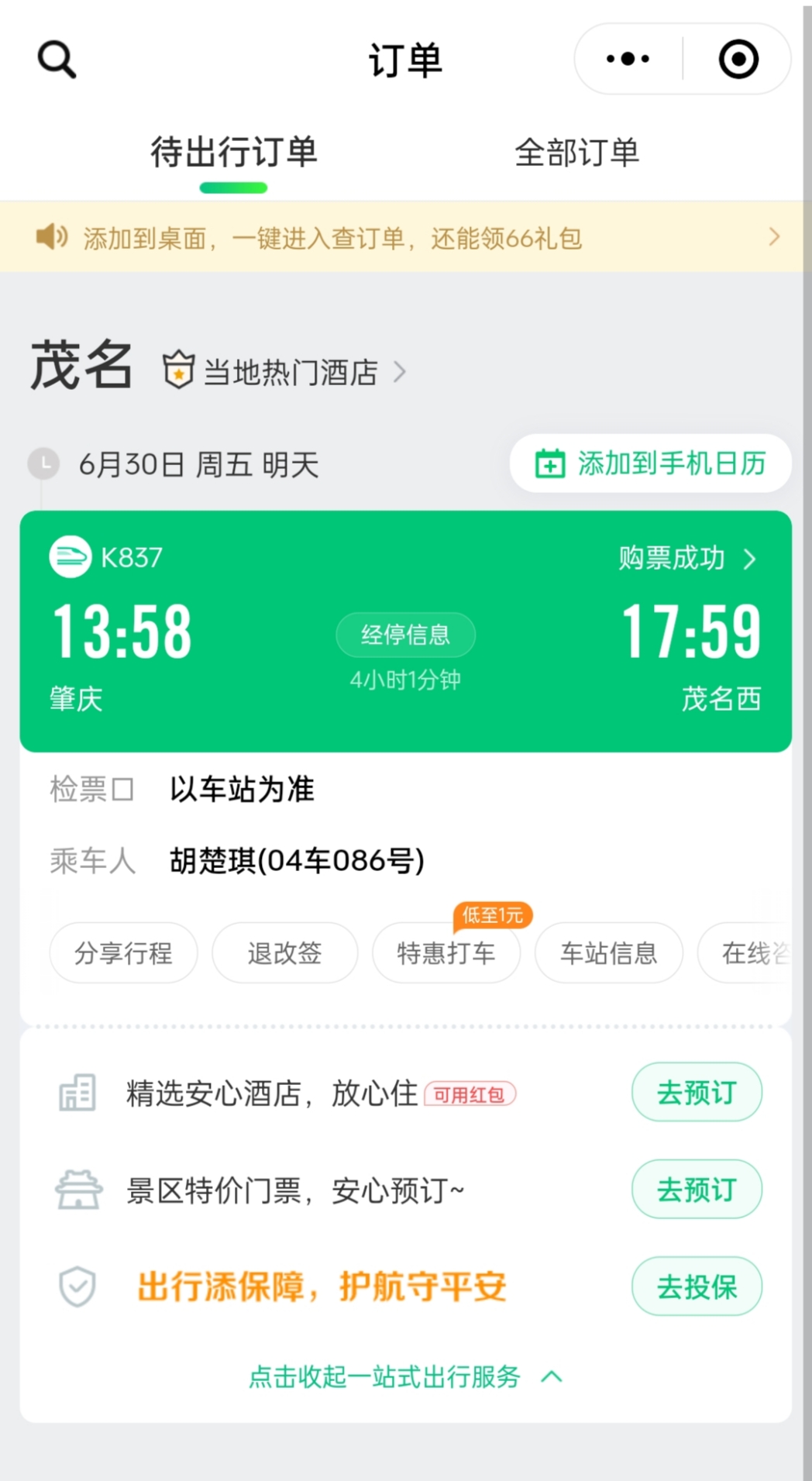Screen dimensions: 812x1481
Task: Switch to the 待出行订单 tab
Action: point(233,153)
